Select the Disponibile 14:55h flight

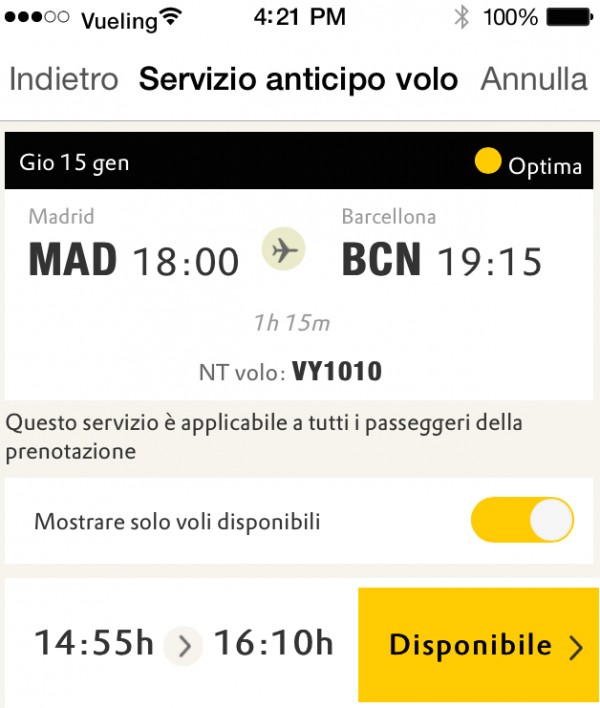[478, 645]
